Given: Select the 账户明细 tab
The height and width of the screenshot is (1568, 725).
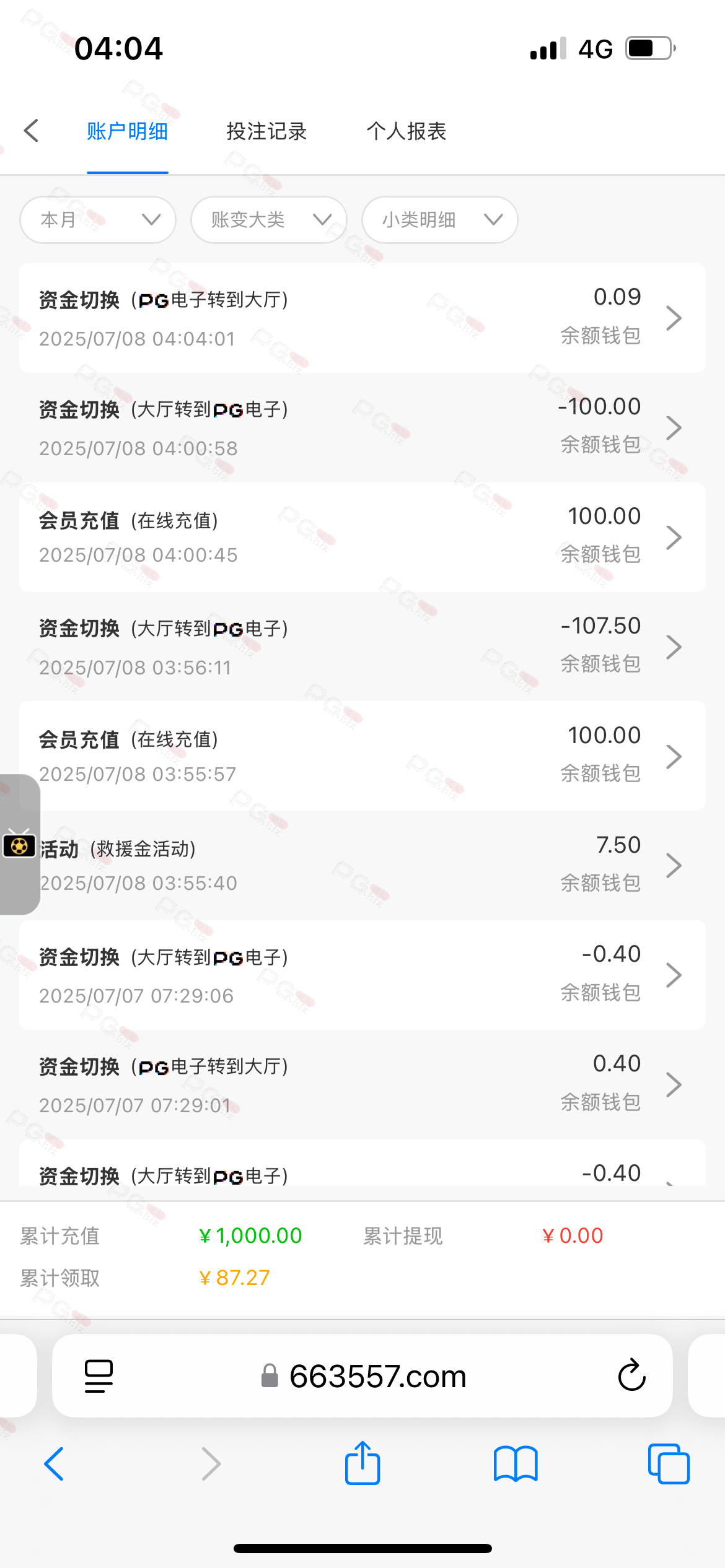Looking at the screenshot, I should pyautogui.click(x=127, y=131).
